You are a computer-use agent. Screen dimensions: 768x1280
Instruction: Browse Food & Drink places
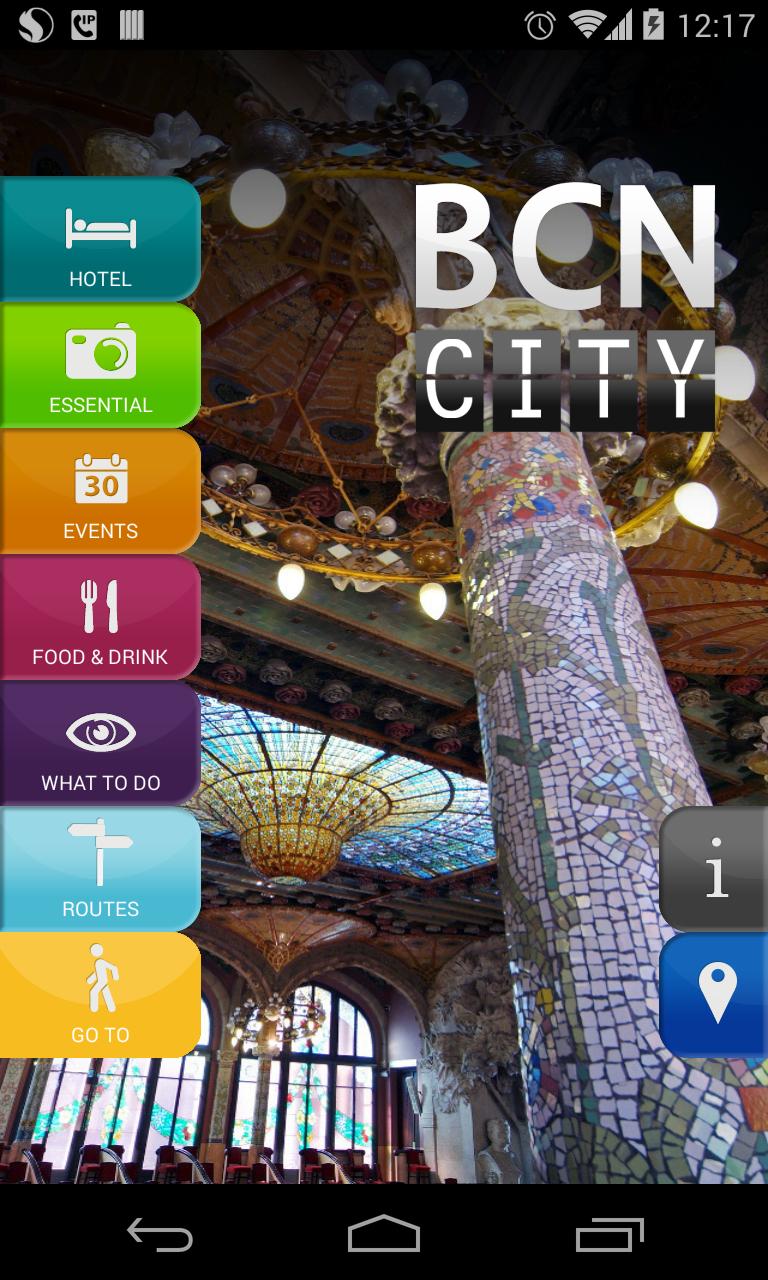coord(100,618)
